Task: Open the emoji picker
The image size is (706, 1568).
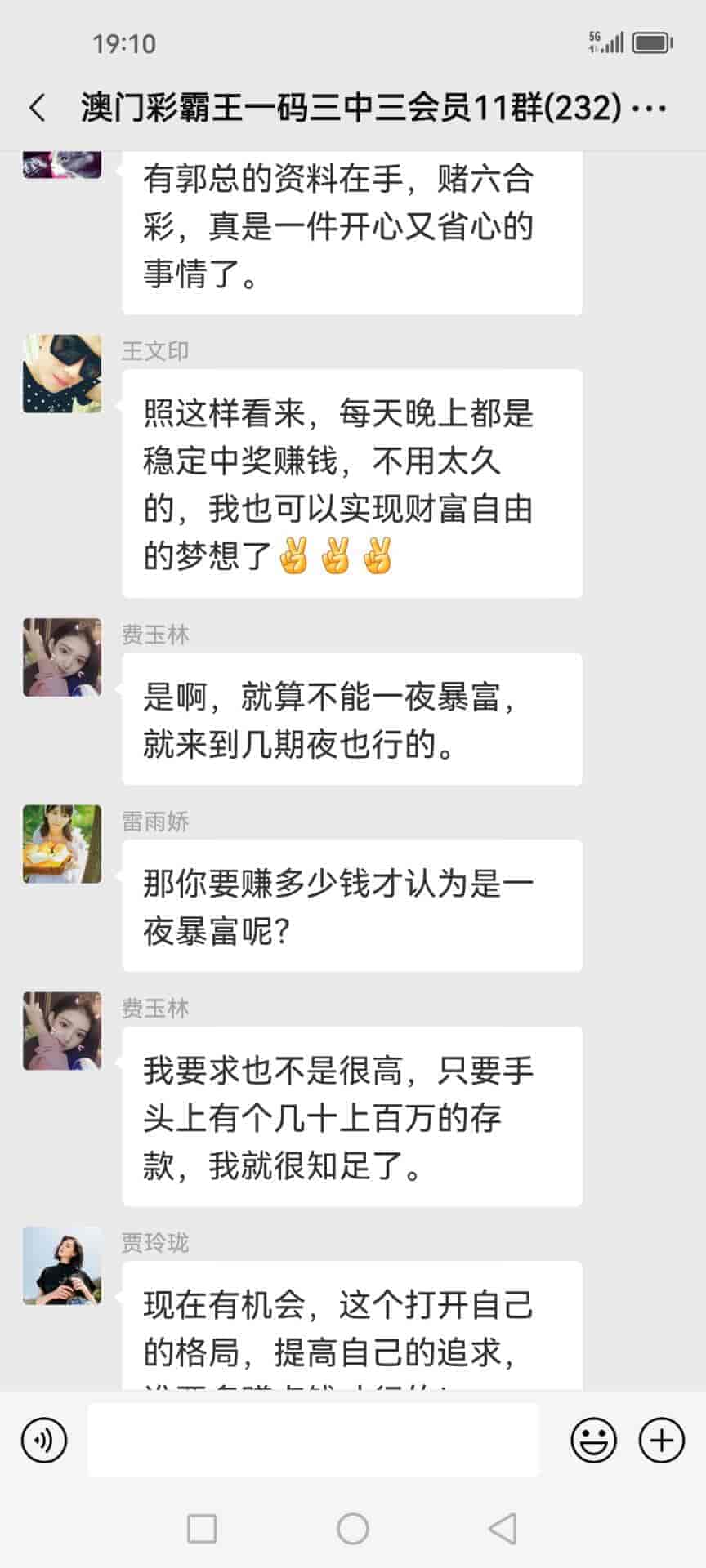Action: tap(593, 1440)
